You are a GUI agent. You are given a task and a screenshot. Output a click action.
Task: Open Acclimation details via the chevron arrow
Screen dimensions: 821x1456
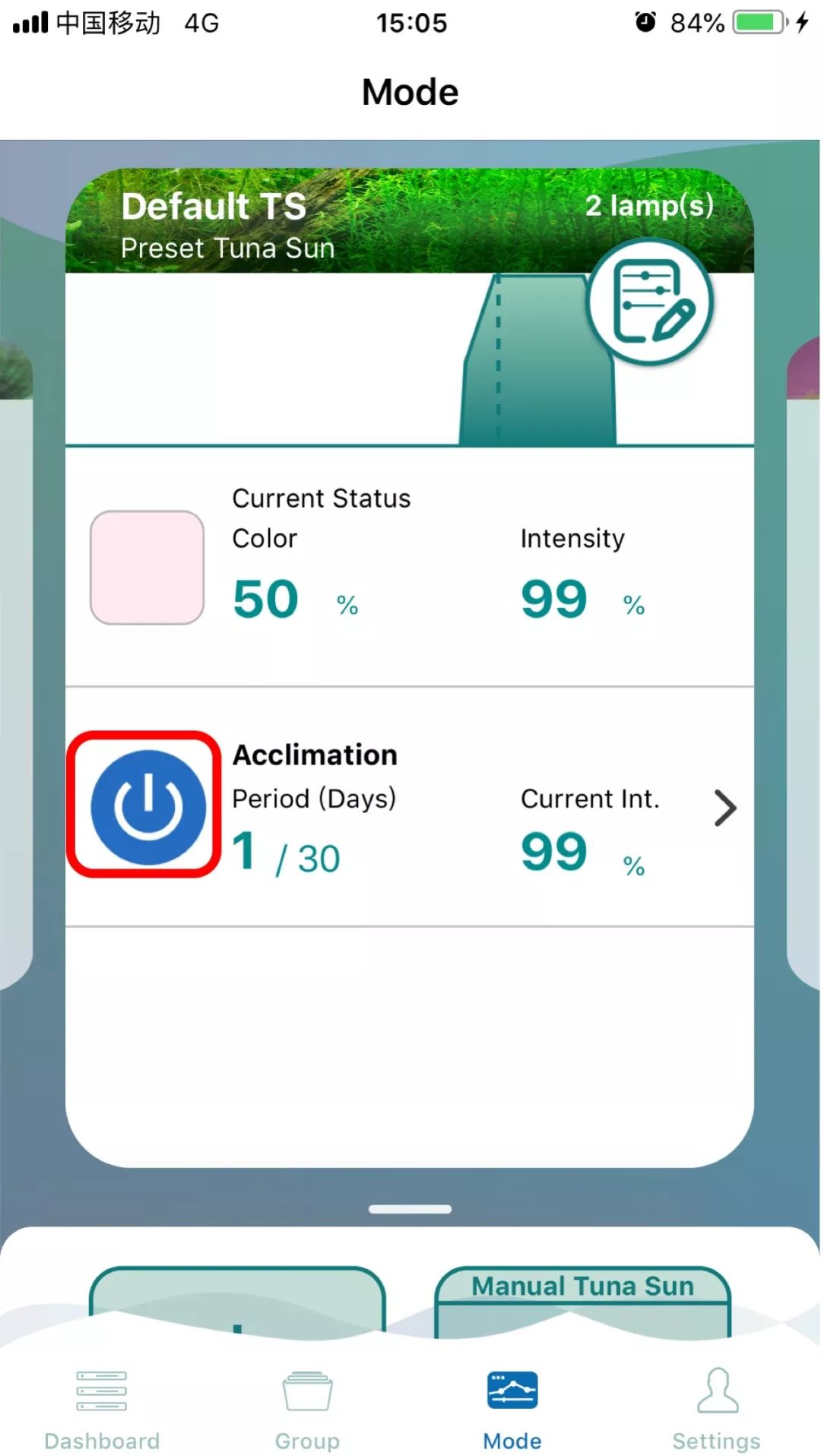(725, 807)
